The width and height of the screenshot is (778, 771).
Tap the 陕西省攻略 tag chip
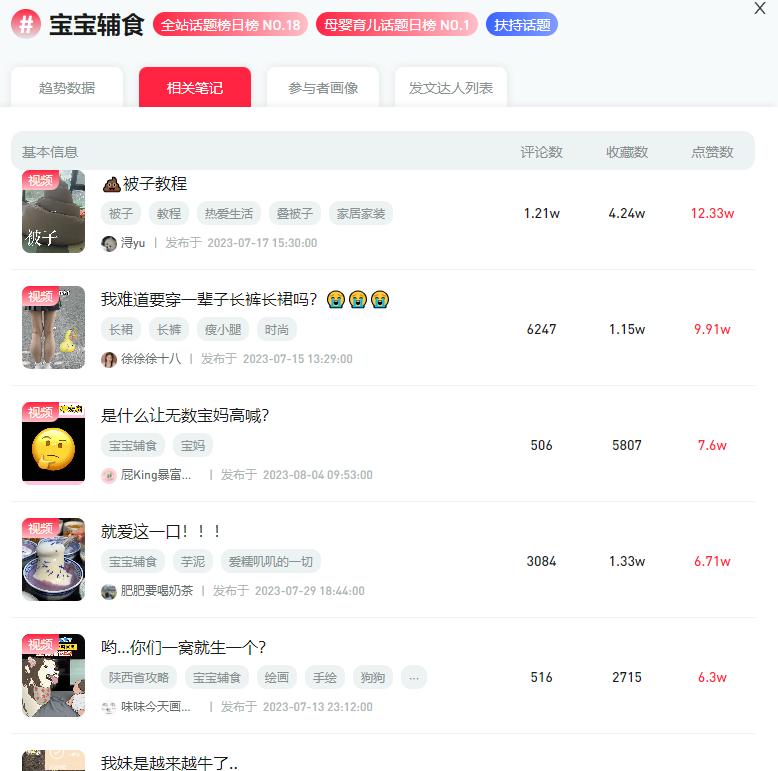click(139, 677)
